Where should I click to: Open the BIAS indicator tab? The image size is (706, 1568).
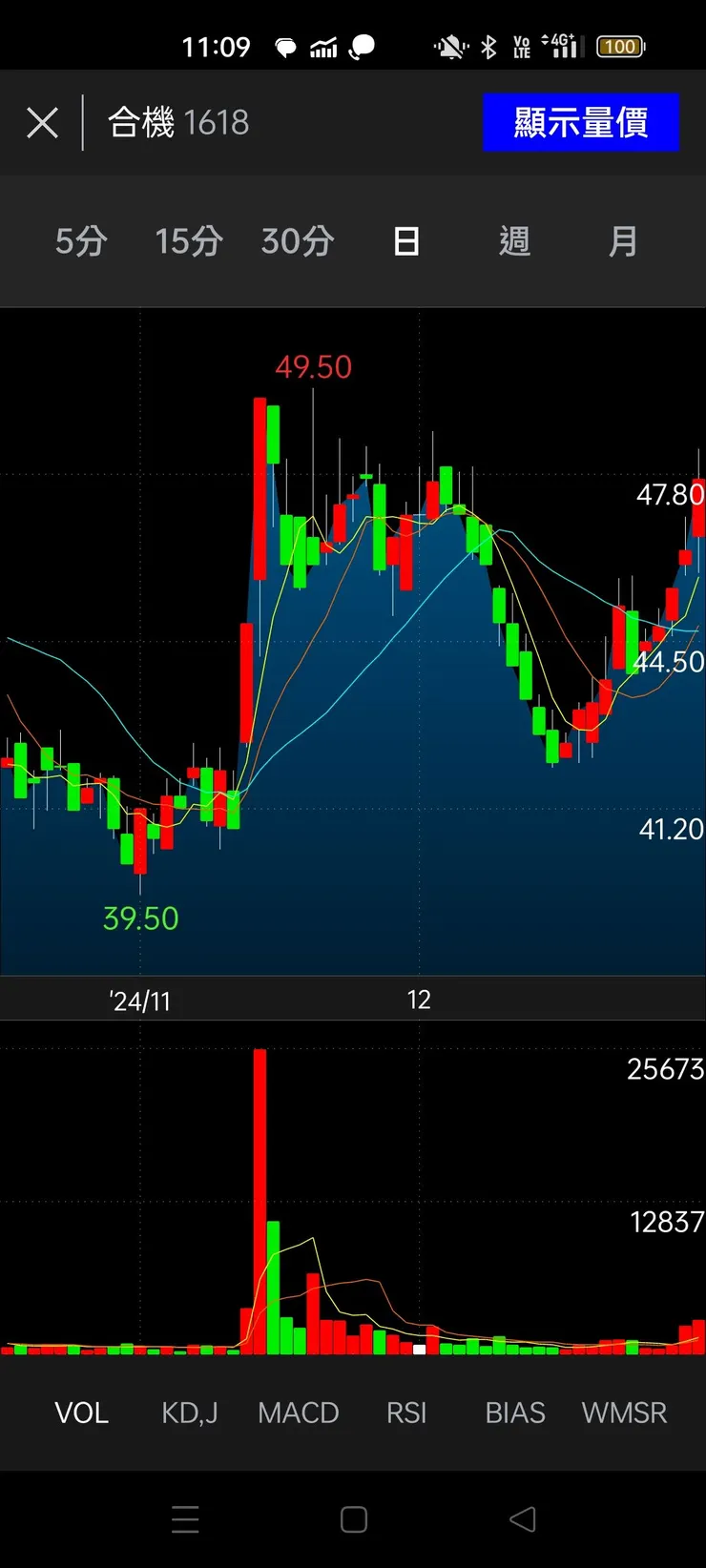coord(515,1413)
